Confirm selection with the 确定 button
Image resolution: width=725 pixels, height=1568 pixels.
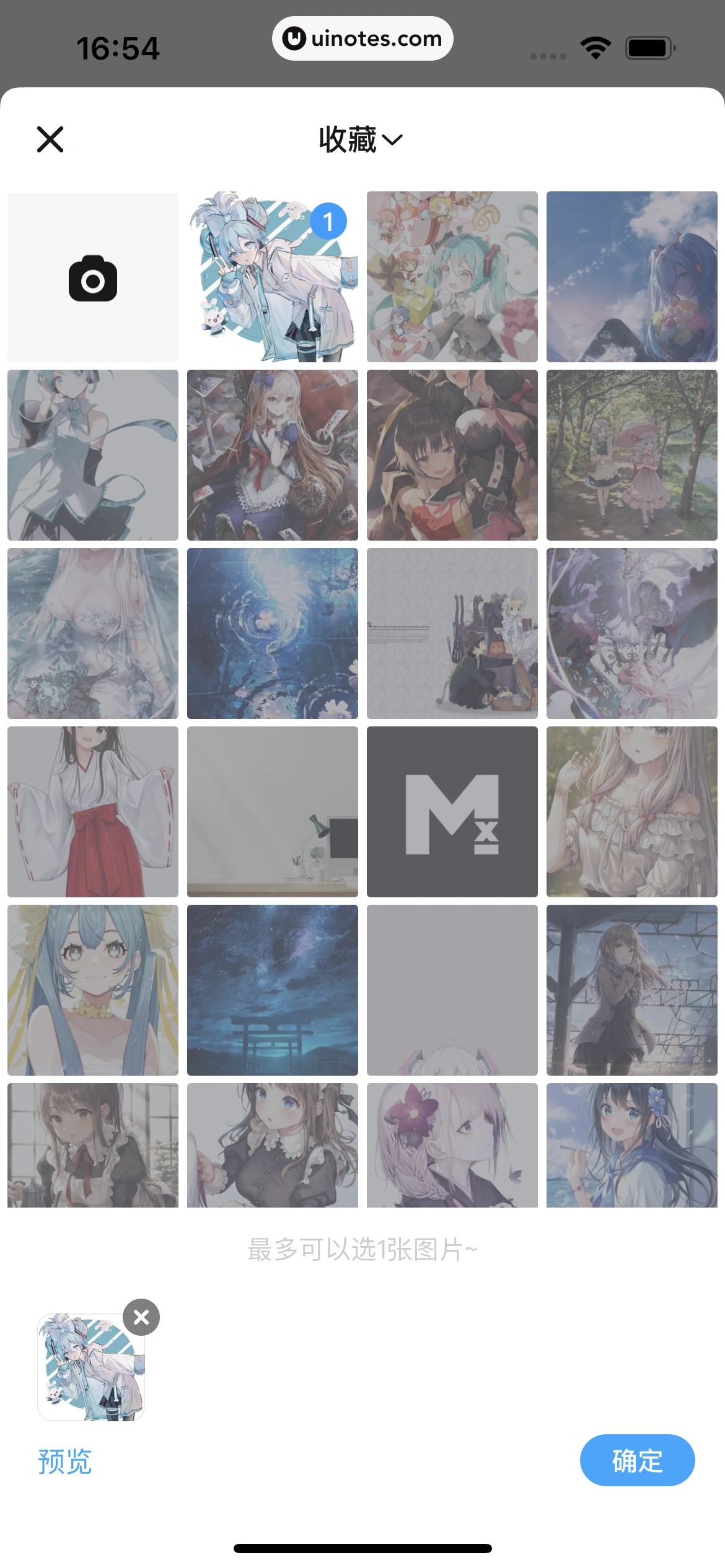click(637, 1460)
